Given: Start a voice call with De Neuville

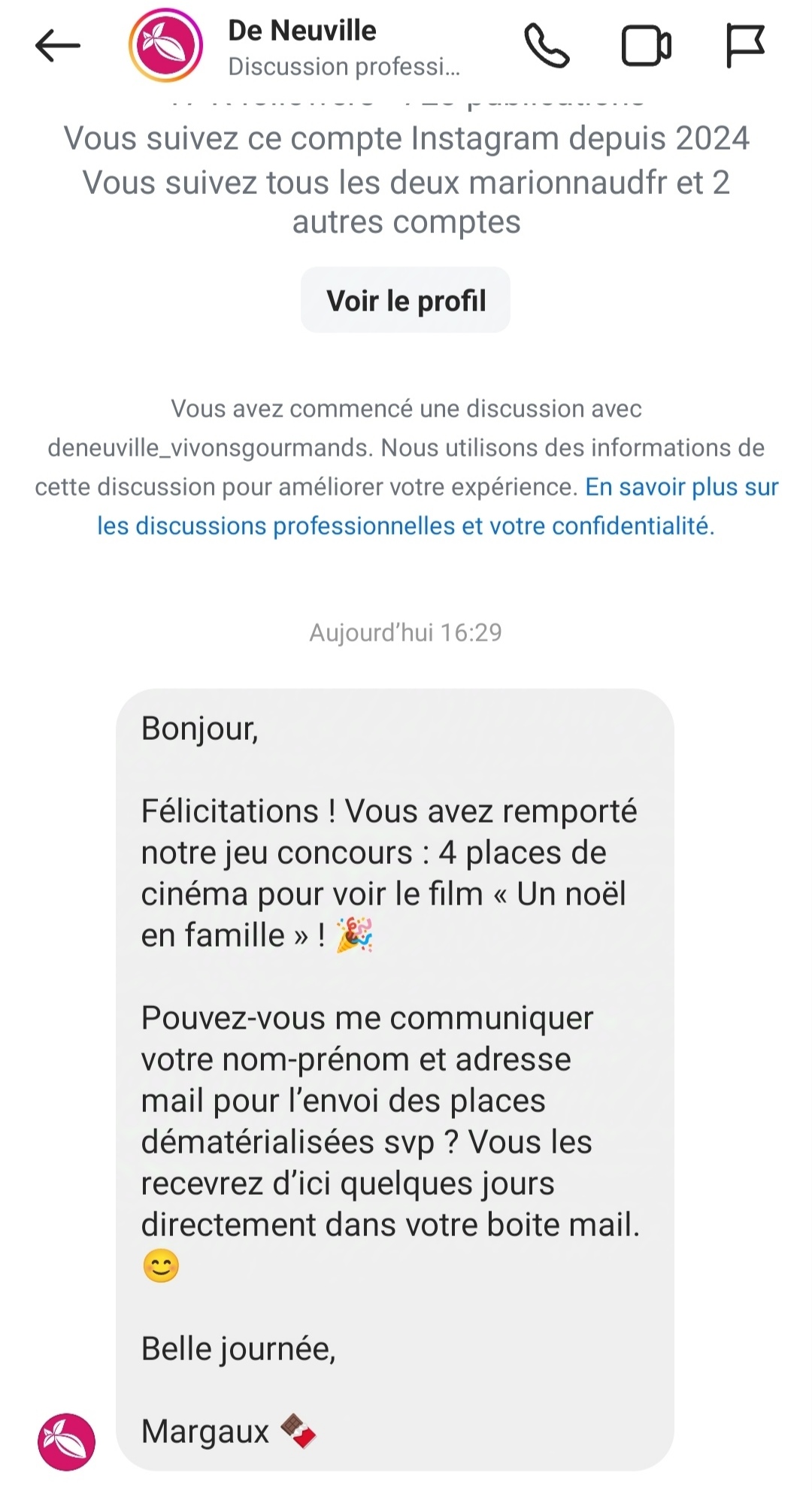Looking at the screenshot, I should [547, 46].
